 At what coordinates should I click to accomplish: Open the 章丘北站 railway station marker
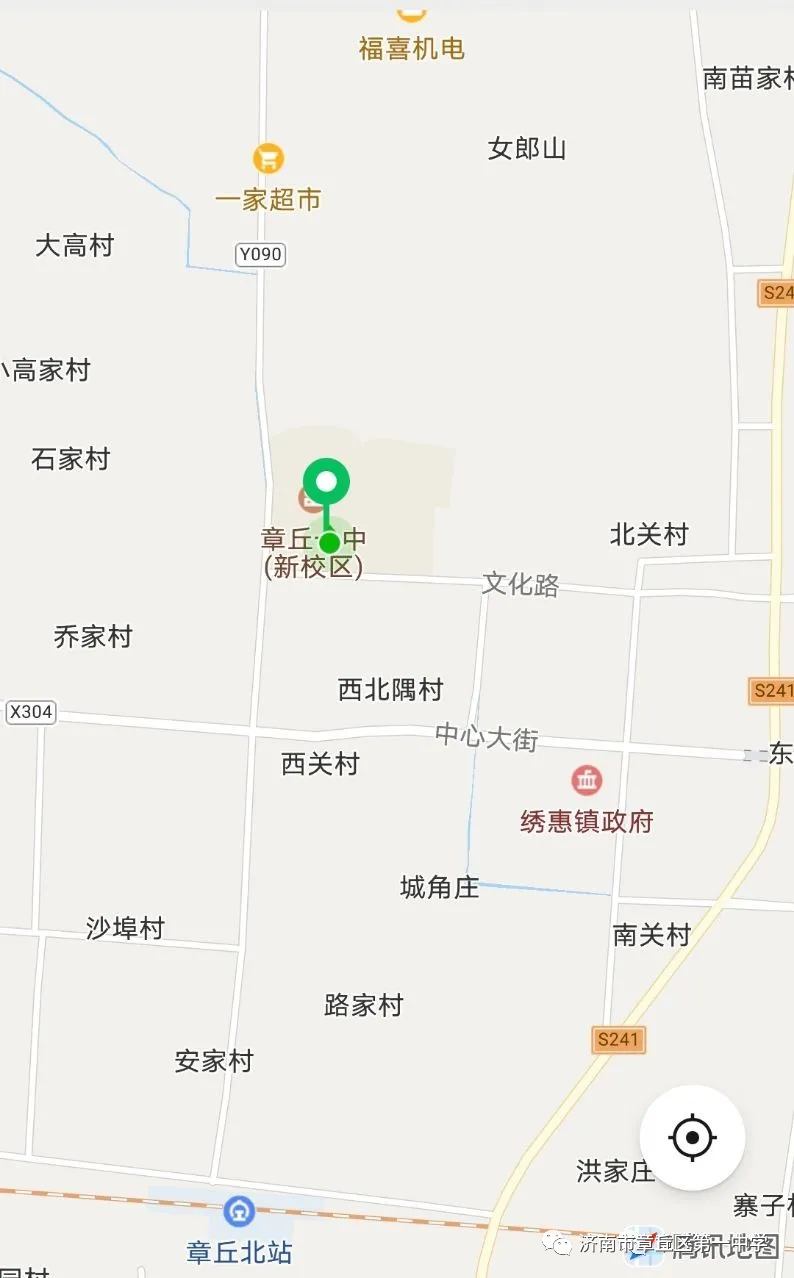point(238,1212)
